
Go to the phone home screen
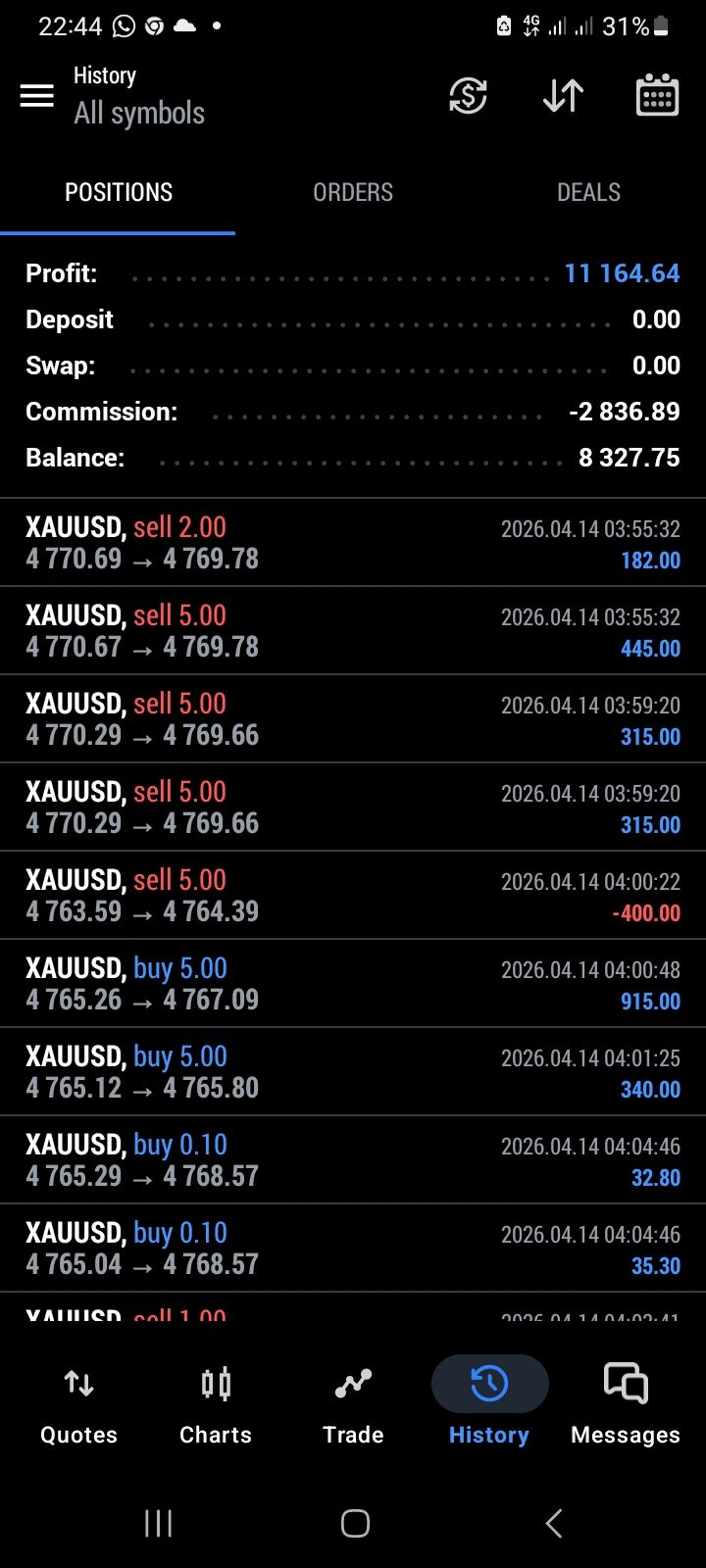click(x=355, y=1523)
